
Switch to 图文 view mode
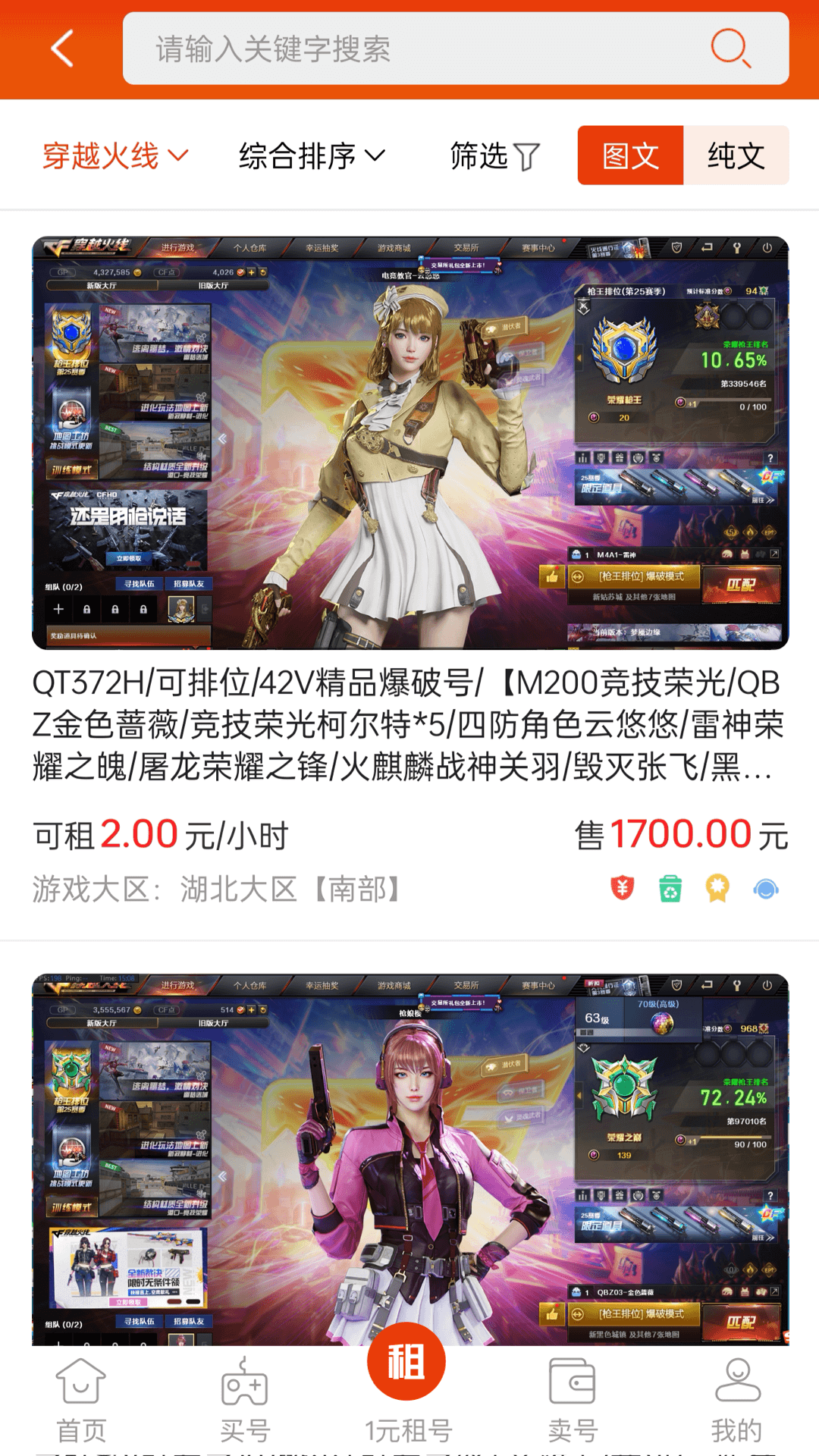[630, 155]
